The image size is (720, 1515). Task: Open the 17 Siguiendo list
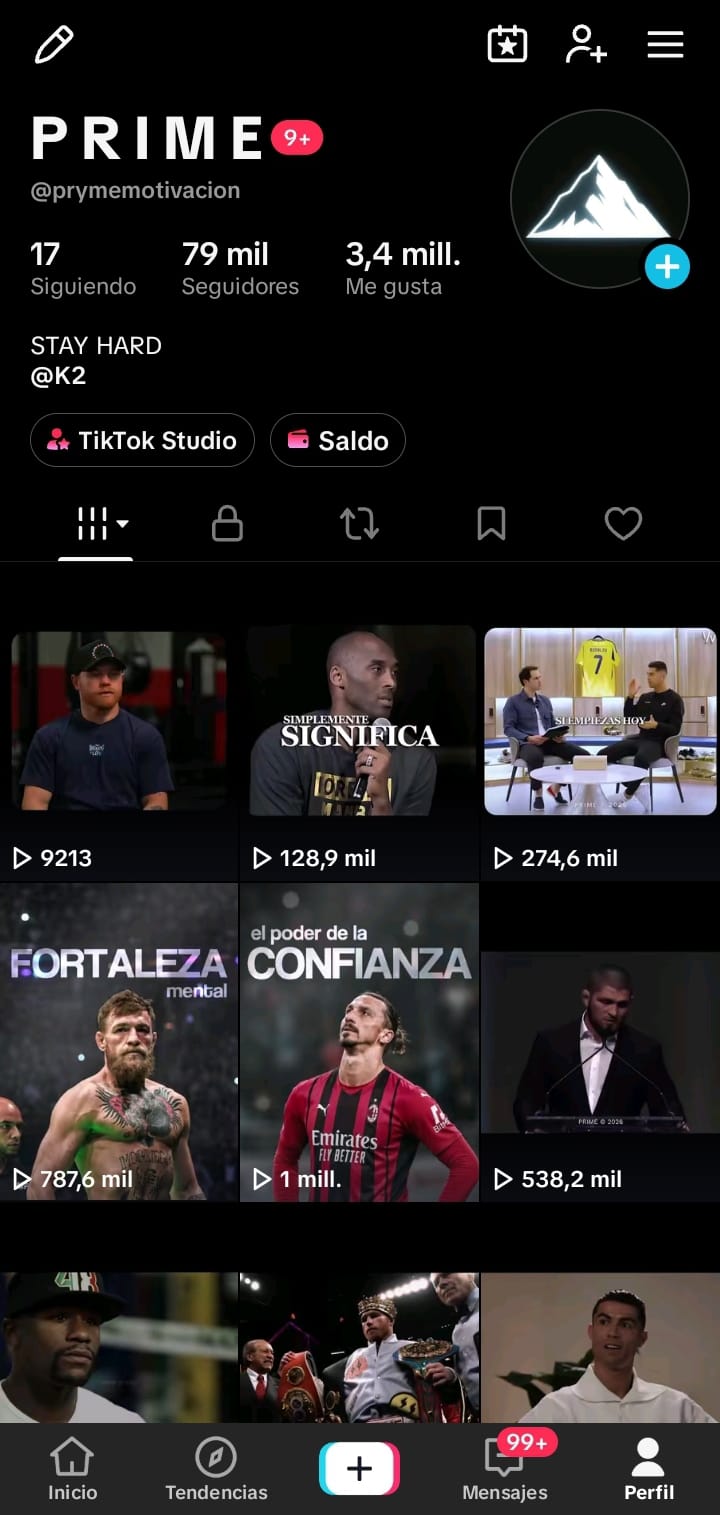83,268
